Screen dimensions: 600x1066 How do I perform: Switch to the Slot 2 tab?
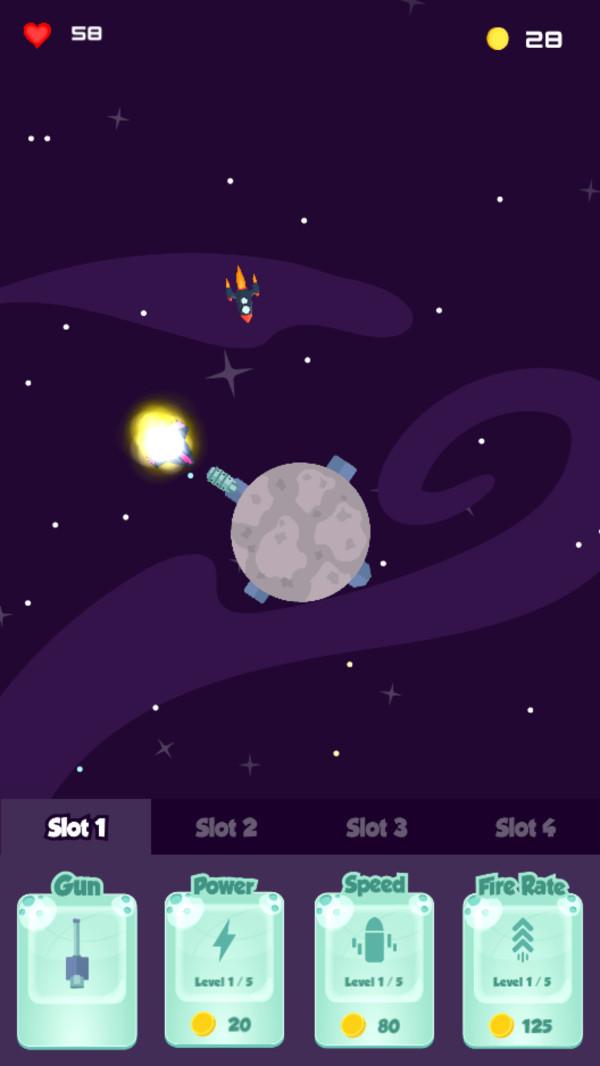pyautogui.click(x=226, y=827)
